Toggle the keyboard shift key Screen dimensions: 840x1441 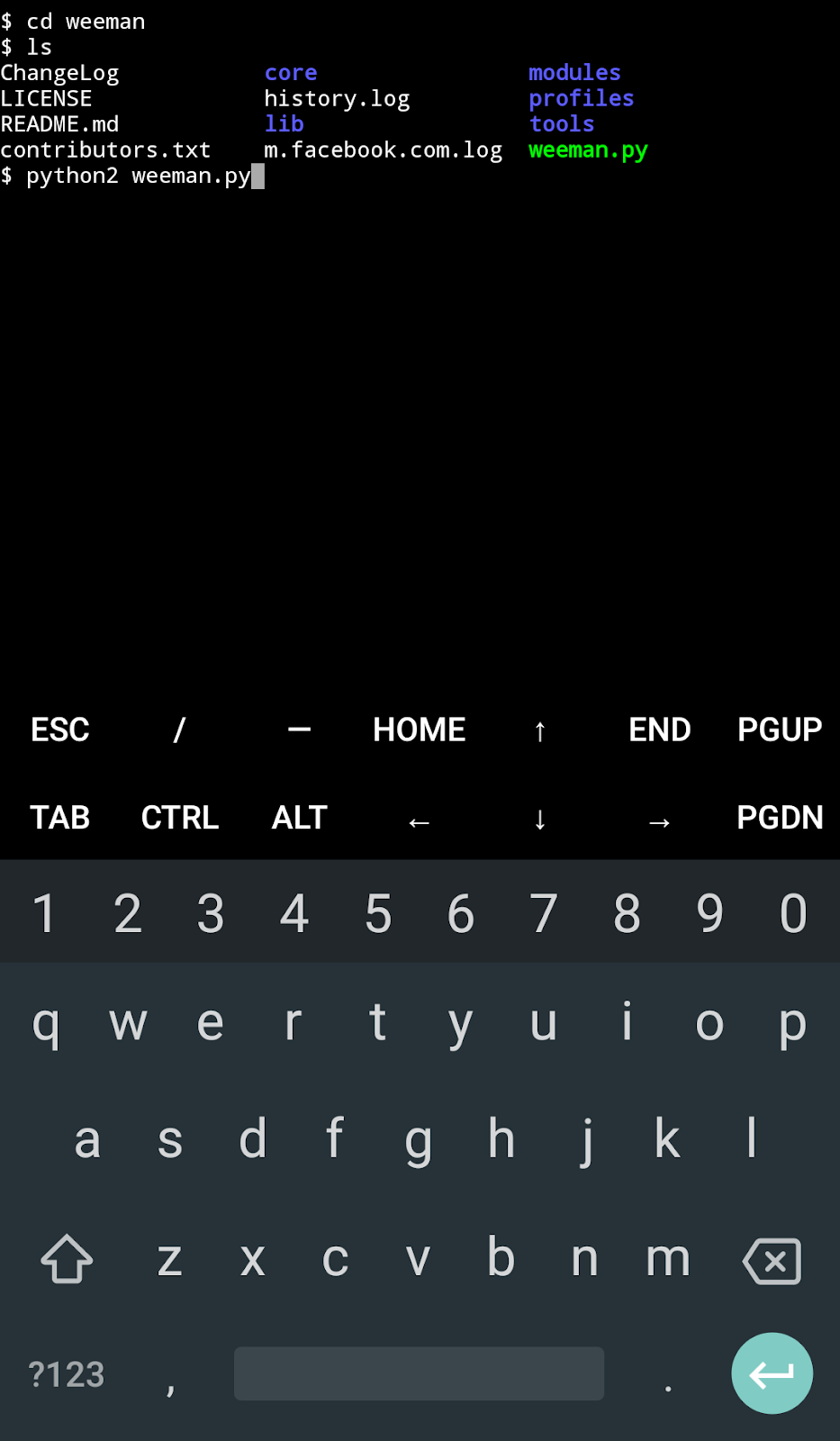(67, 1259)
